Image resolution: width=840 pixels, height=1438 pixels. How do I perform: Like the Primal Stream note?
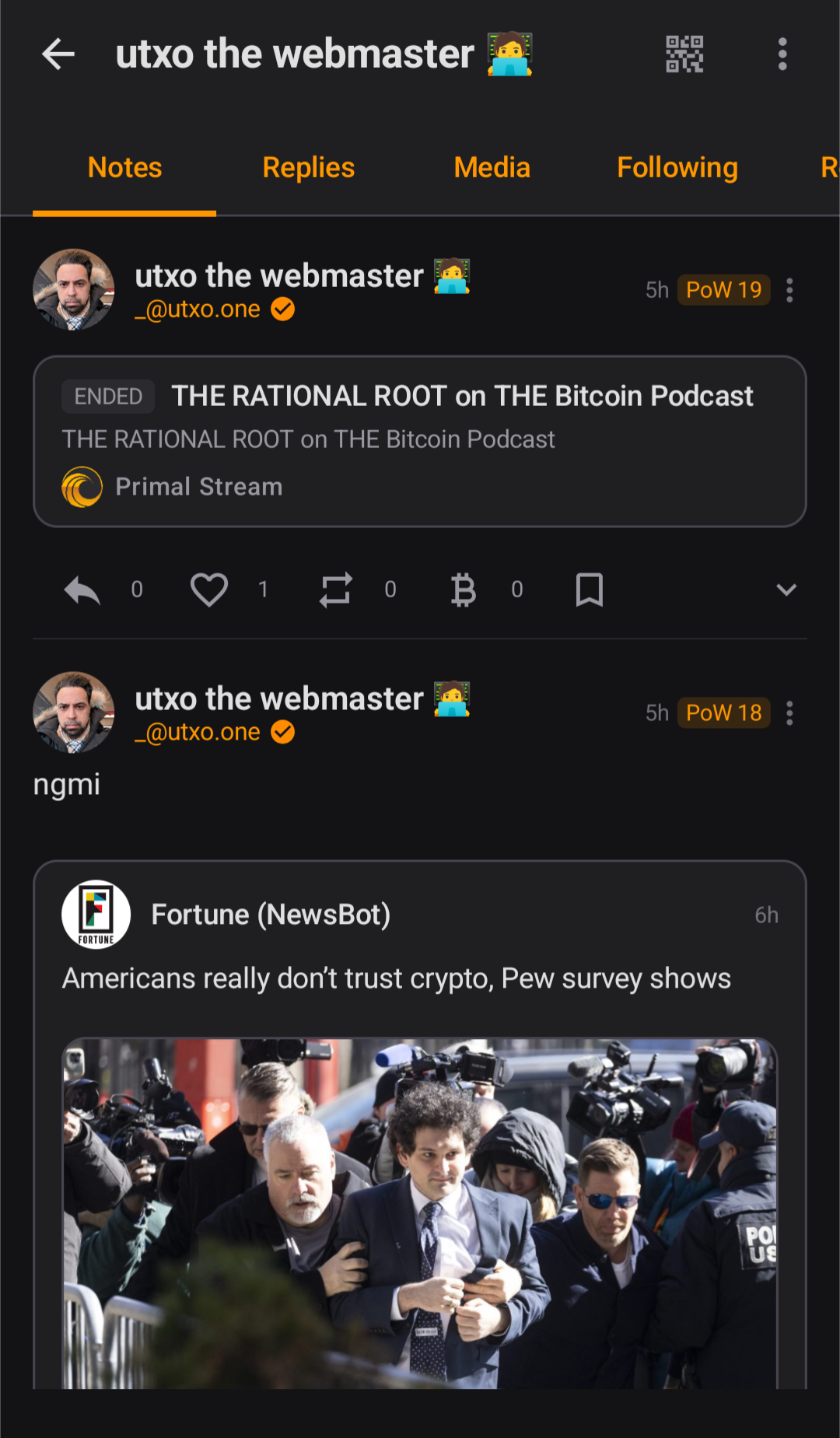[209, 590]
